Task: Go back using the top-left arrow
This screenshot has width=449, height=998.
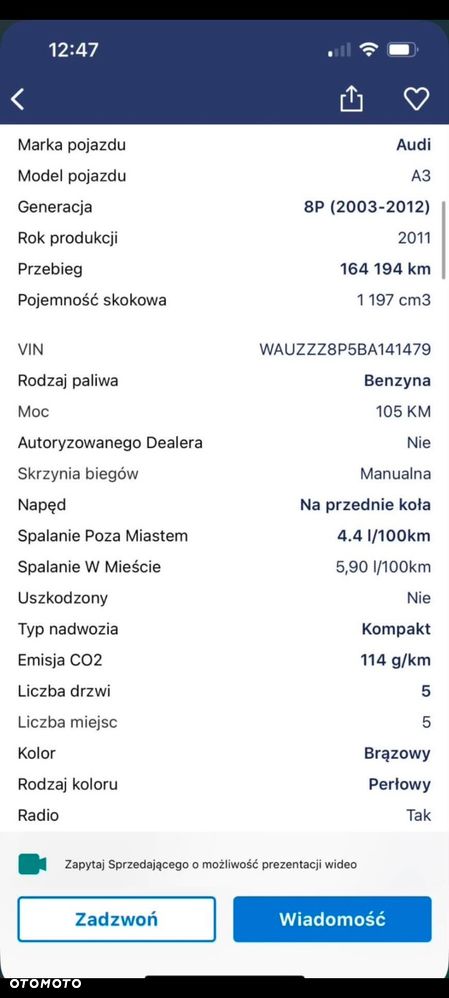Action: (x=18, y=99)
